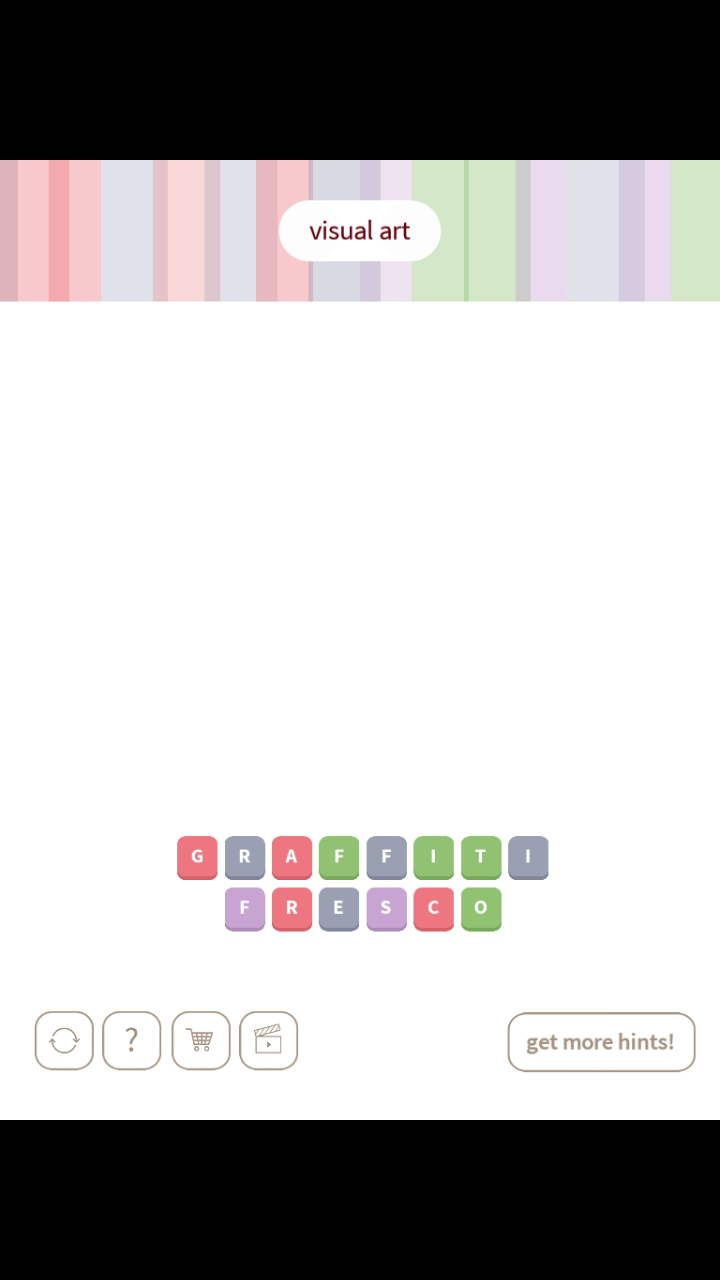
Task: Open the shopping cart store
Action: 200,1041
